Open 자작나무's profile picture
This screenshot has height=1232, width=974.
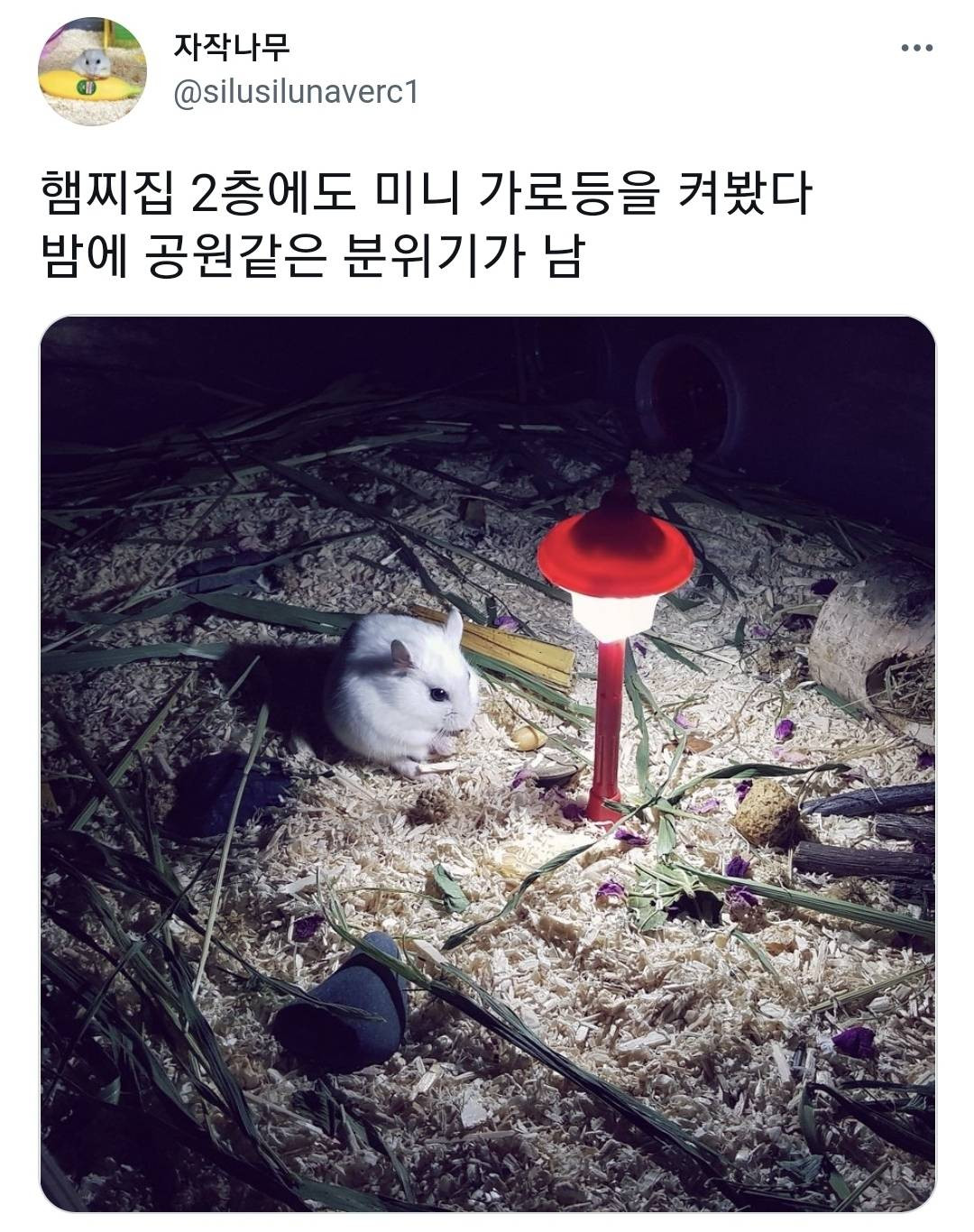coord(92,71)
